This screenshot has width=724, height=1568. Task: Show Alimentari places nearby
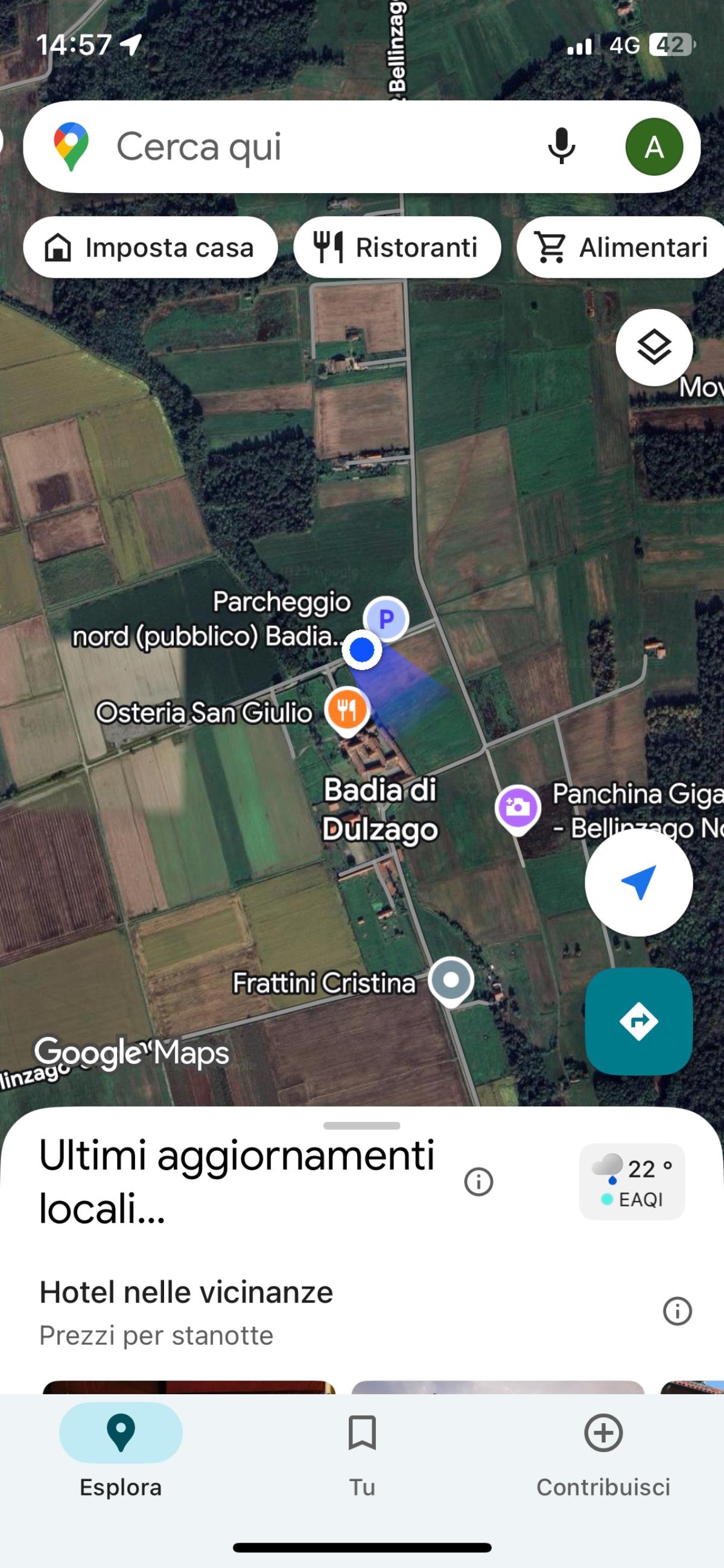tap(621, 247)
